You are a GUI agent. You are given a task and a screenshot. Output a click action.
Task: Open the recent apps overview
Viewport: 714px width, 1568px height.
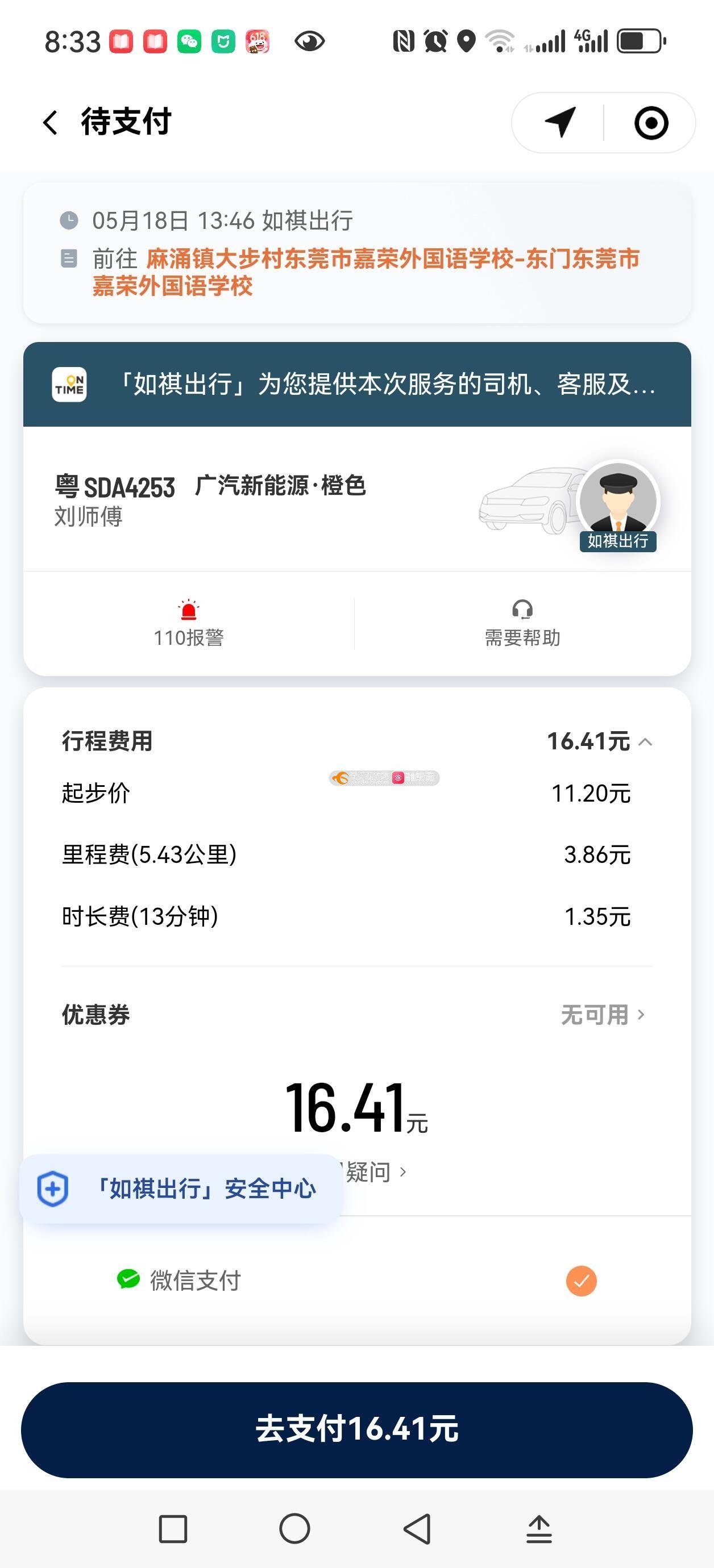[x=173, y=1528]
